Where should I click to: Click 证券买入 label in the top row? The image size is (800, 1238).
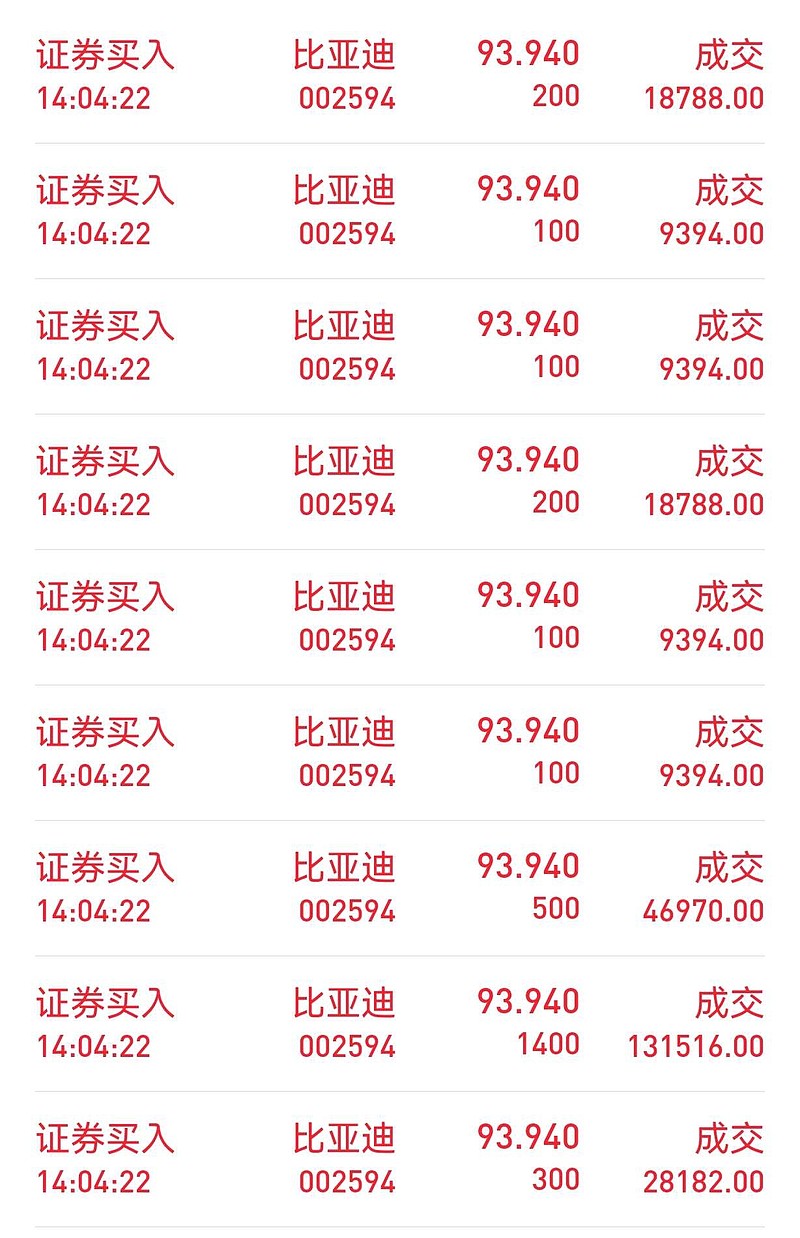click(x=105, y=55)
